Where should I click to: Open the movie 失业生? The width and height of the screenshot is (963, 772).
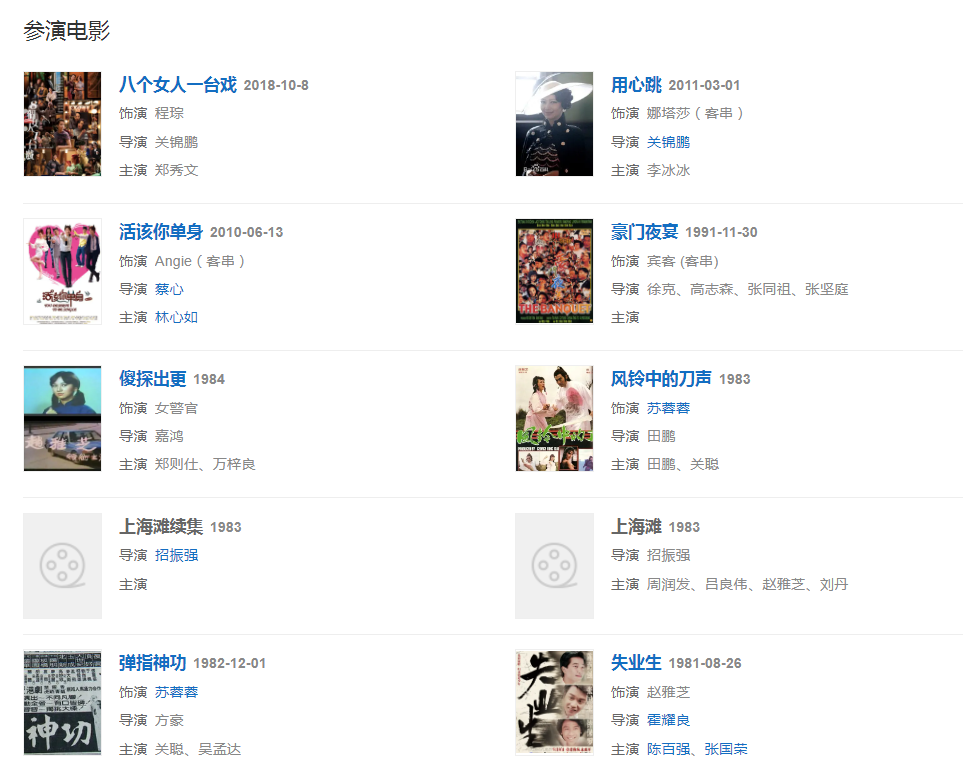pyautogui.click(x=636, y=663)
